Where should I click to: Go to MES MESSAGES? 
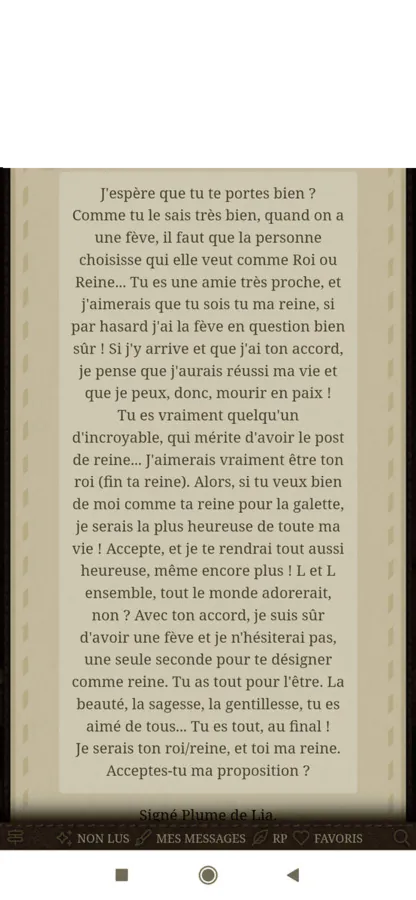[x=191, y=838]
